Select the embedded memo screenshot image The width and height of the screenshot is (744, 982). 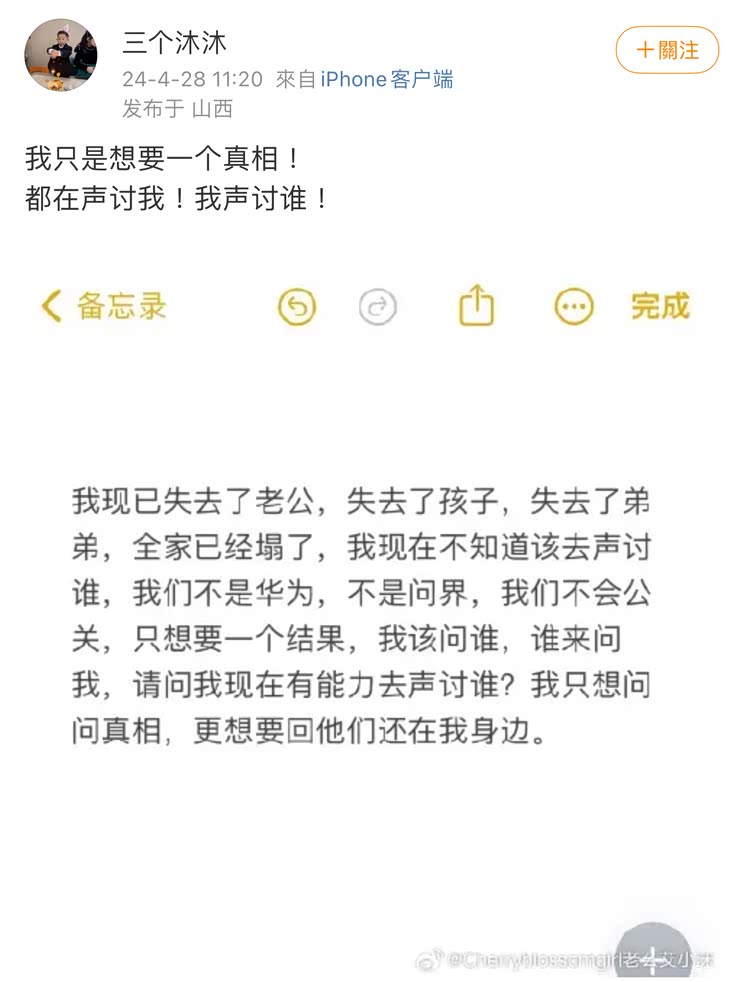tap(372, 610)
